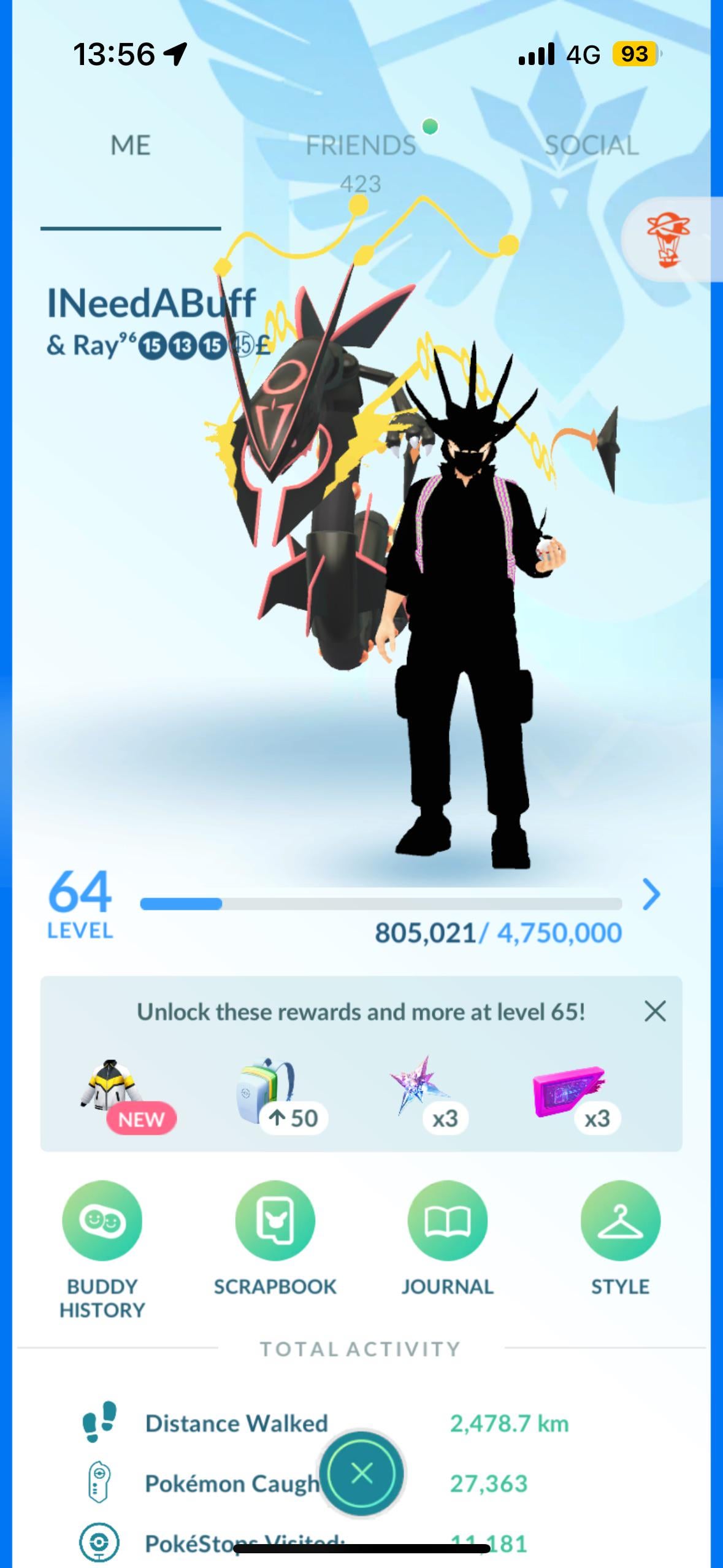This screenshot has width=723, height=1568.
Task: Open the Scrapbook
Action: (275, 1221)
